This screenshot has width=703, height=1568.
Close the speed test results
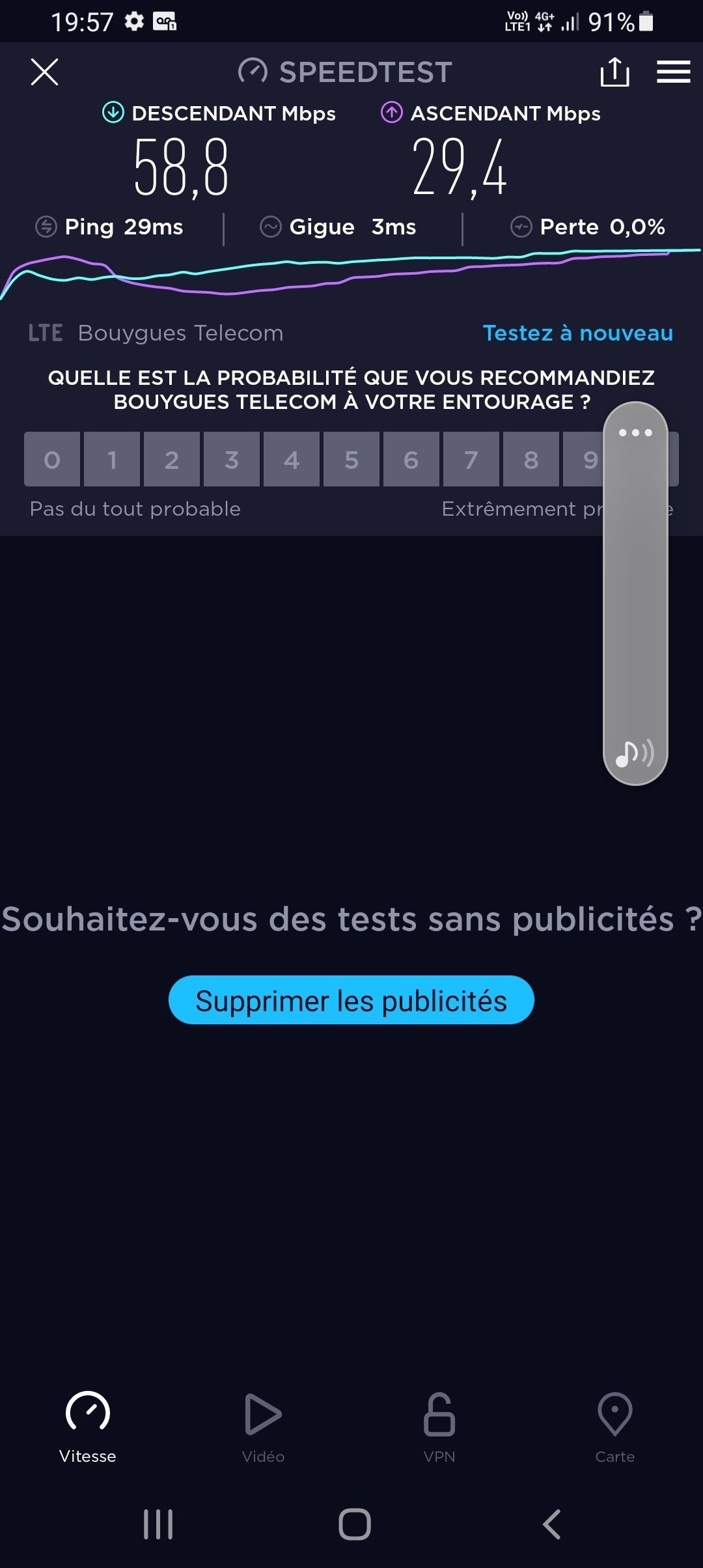[44, 72]
